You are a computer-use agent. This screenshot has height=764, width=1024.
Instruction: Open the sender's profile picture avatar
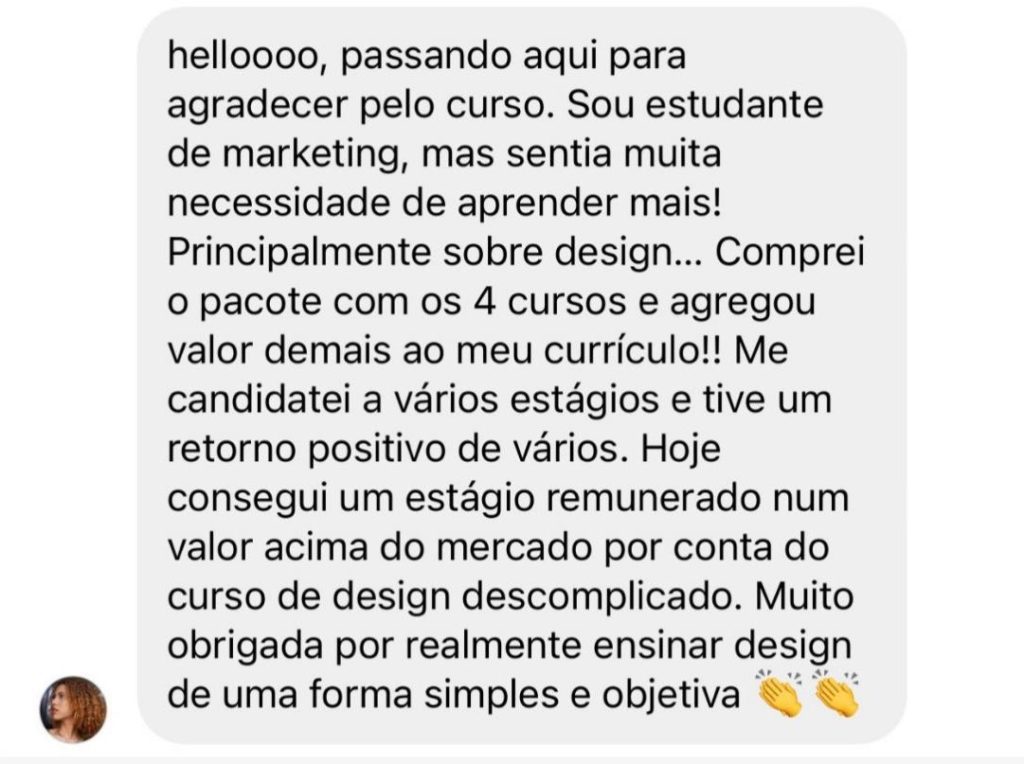pos(72,710)
